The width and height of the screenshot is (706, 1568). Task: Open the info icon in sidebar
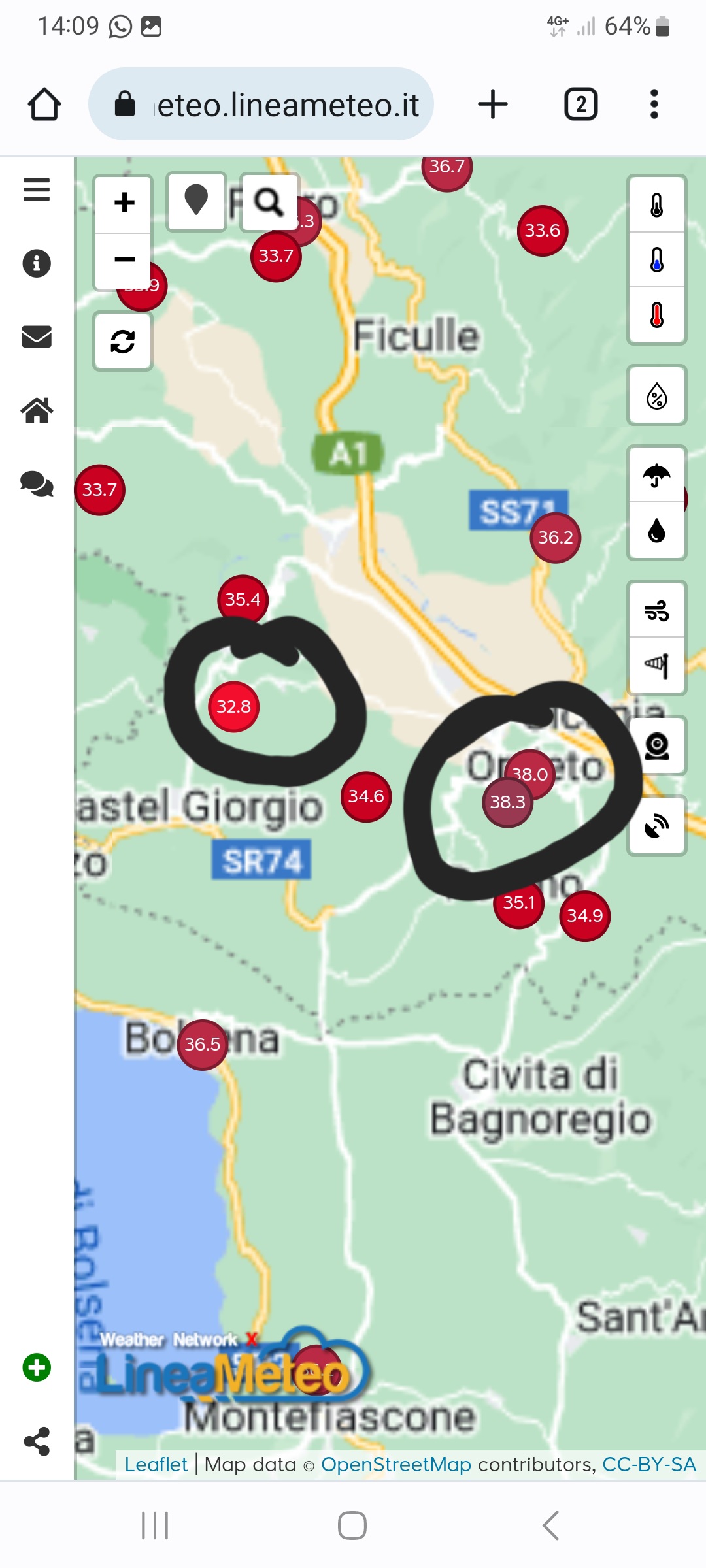[37, 263]
